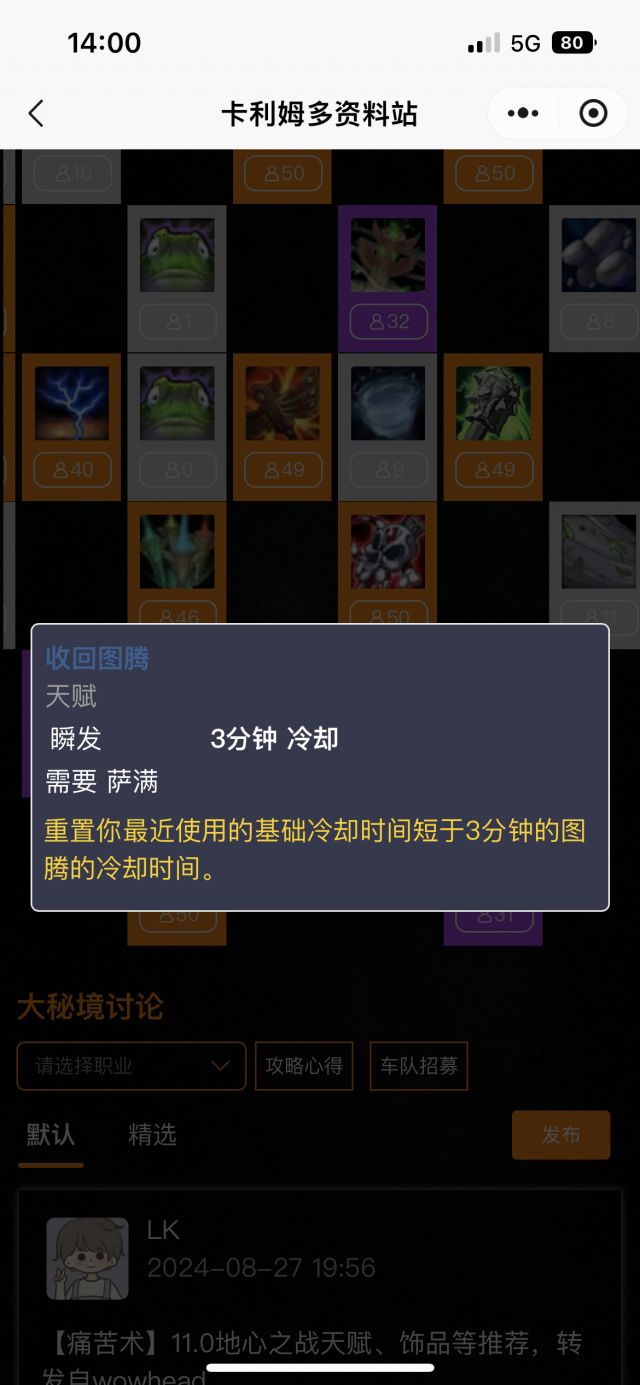Go back using the top-left arrow
Image resolution: width=640 pixels, height=1385 pixels.
(x=36, y=114)
